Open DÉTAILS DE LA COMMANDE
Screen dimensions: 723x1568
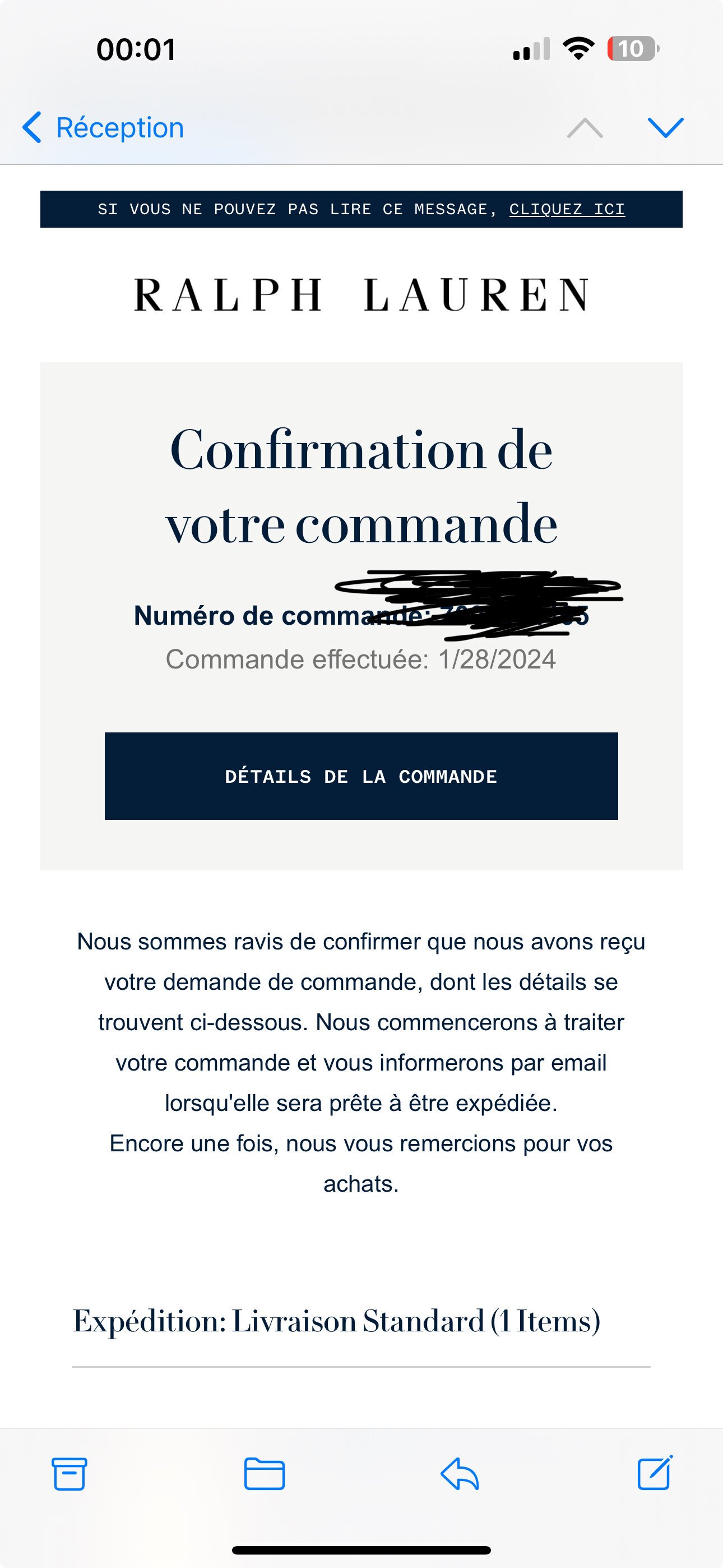[361, 776]
